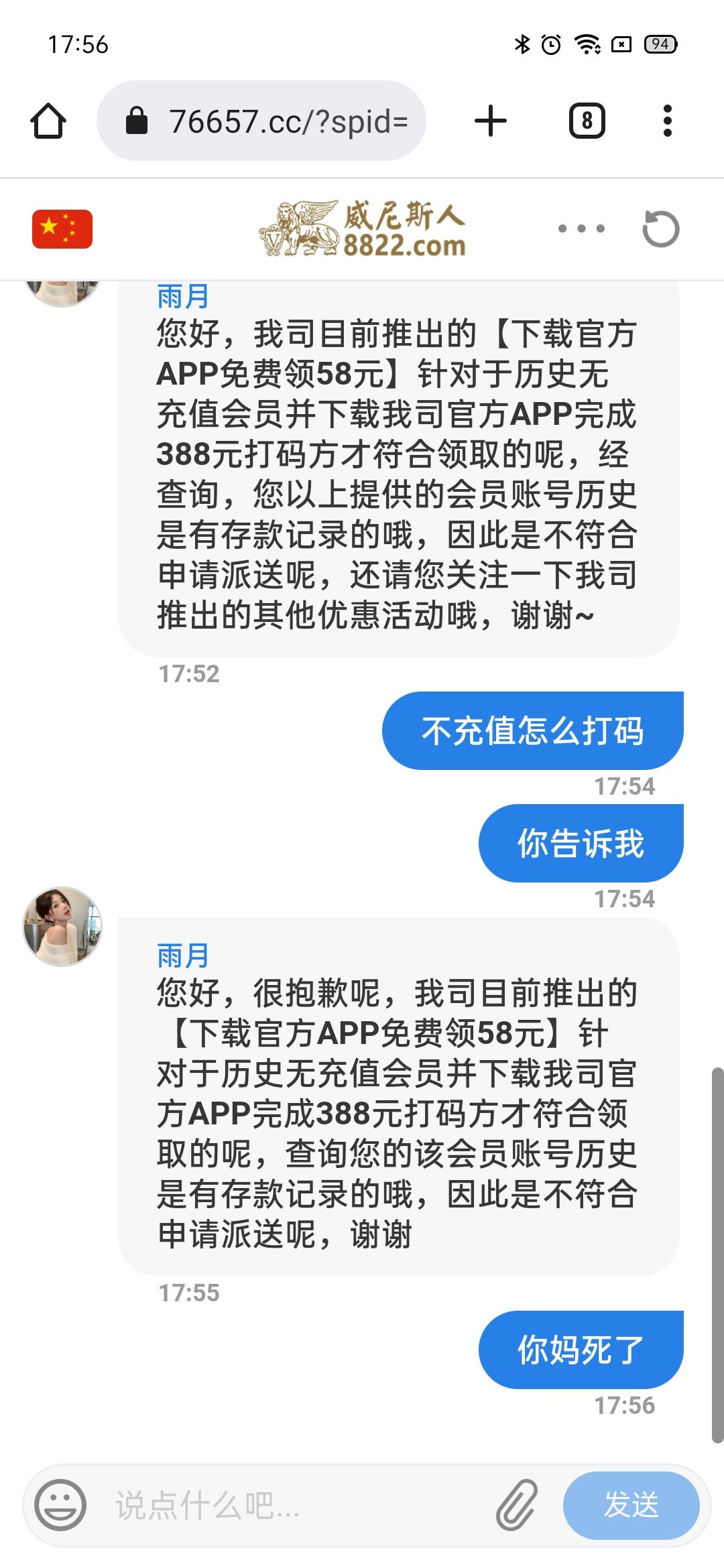Open the chat three-dot options
Viewport: 724px width, 1568px height.
(581, 229)
